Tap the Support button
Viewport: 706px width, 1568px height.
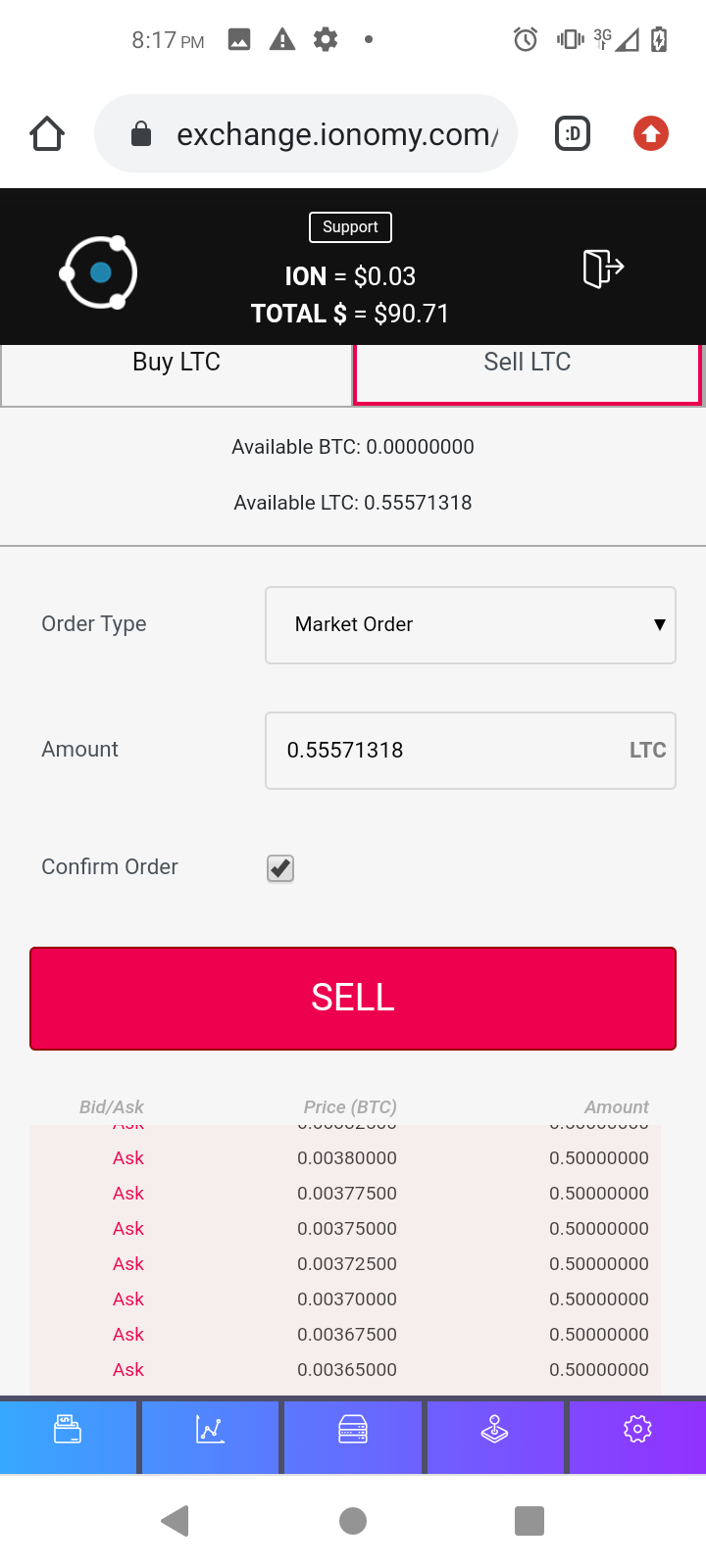350,227
